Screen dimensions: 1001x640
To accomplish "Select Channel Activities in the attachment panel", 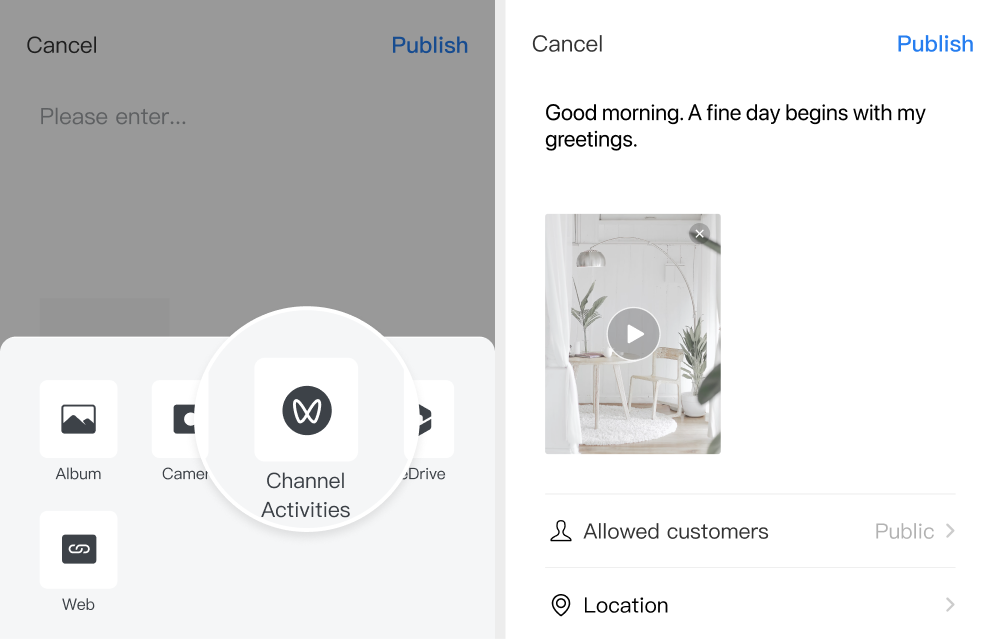I will click(x=306, y=410).
